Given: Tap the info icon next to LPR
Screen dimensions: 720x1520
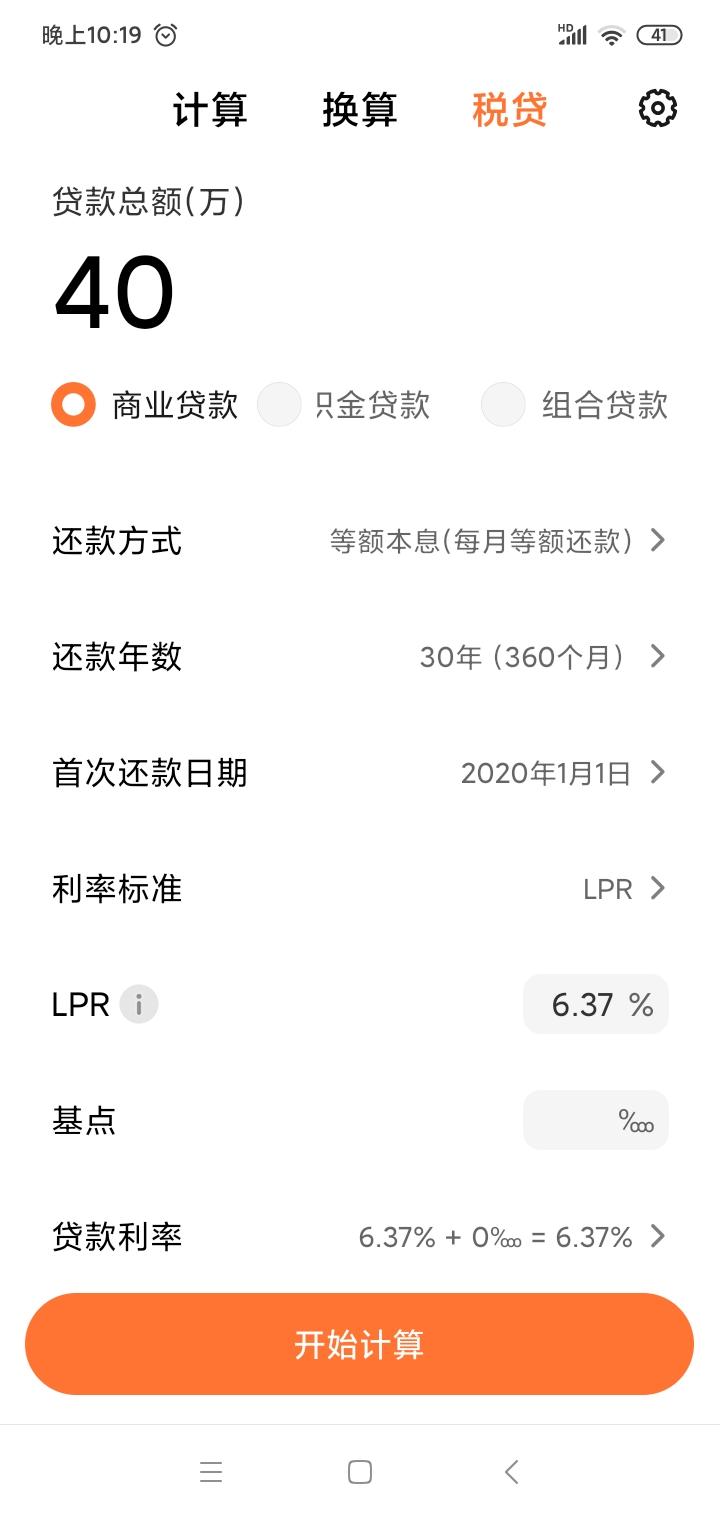Looking at the screenshot, I should pyautogui.click(x=141, y=1004).
